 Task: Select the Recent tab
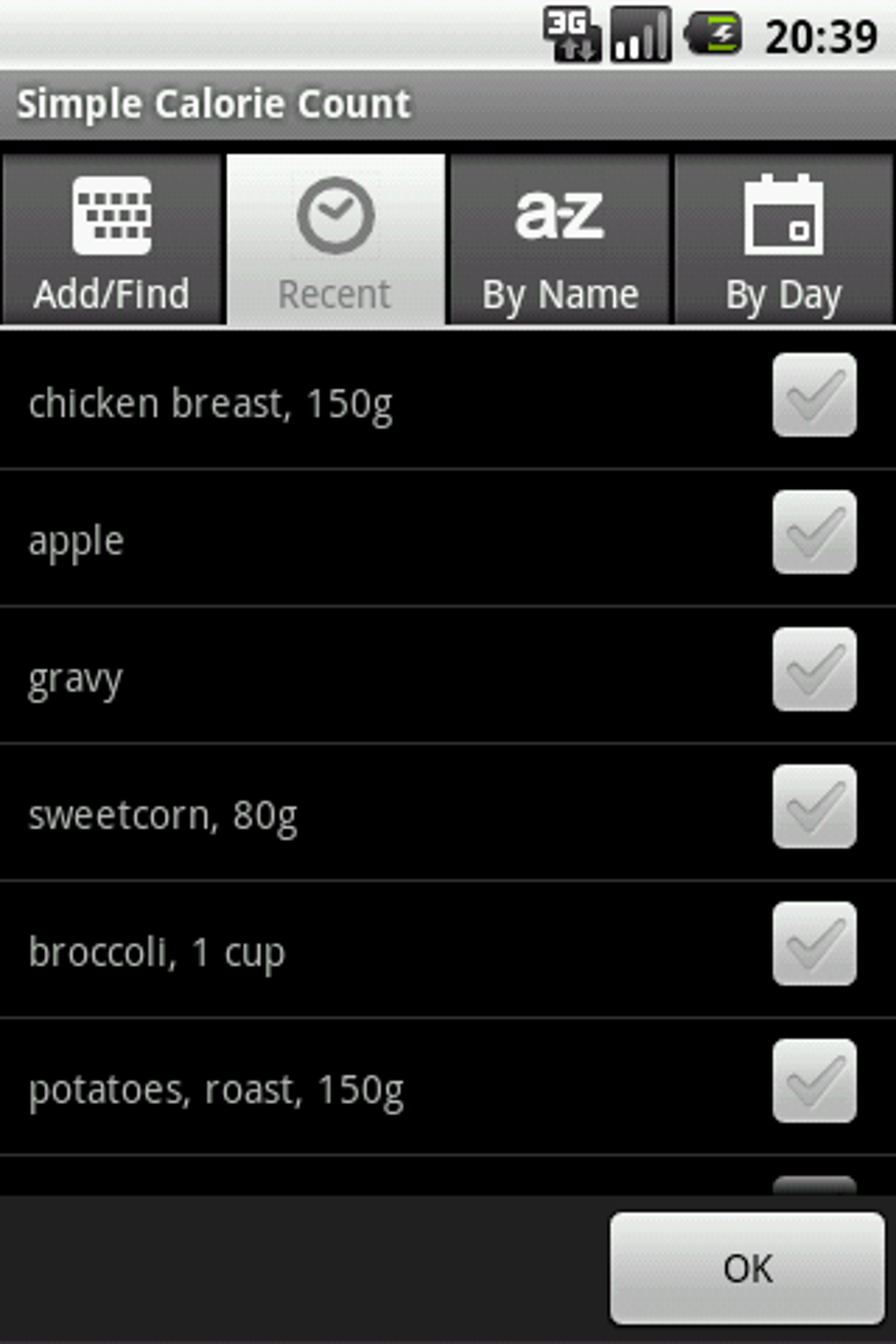click(336, 241)
